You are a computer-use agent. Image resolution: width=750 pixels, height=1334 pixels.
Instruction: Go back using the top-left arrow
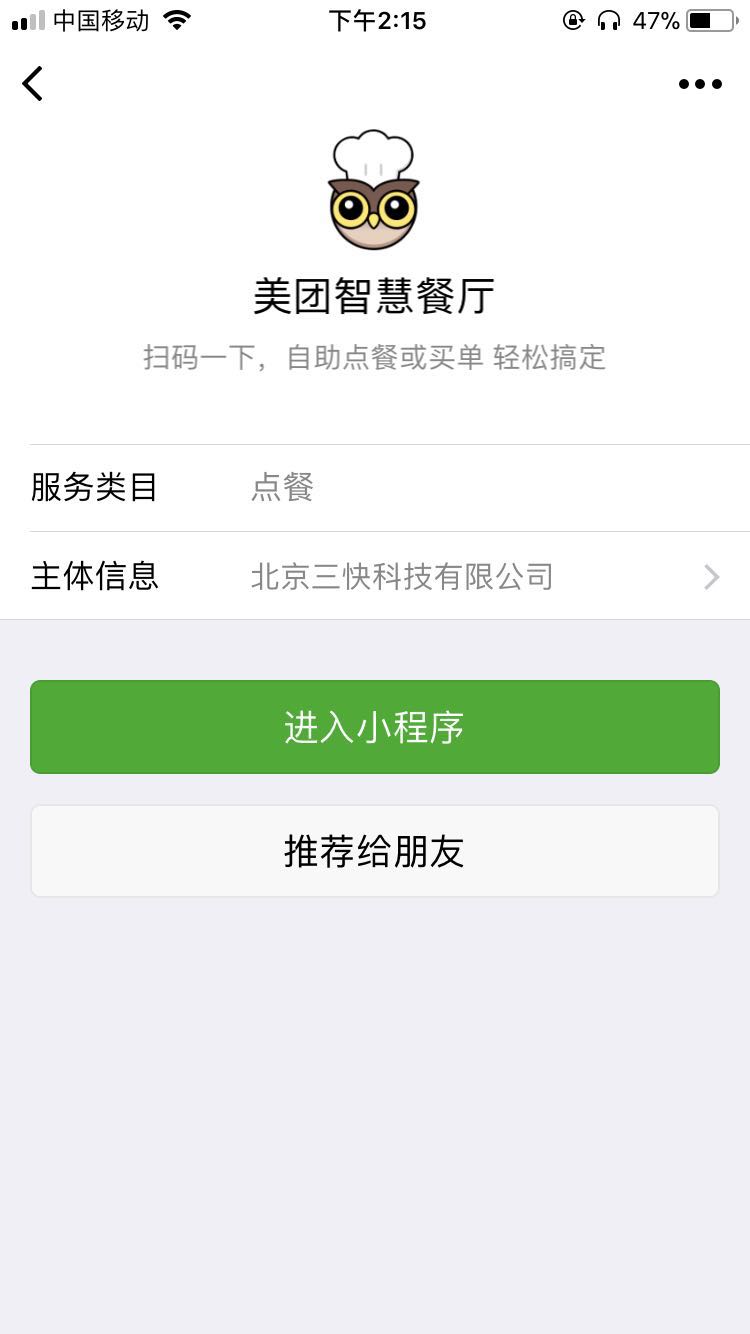[x=33, y=84]
